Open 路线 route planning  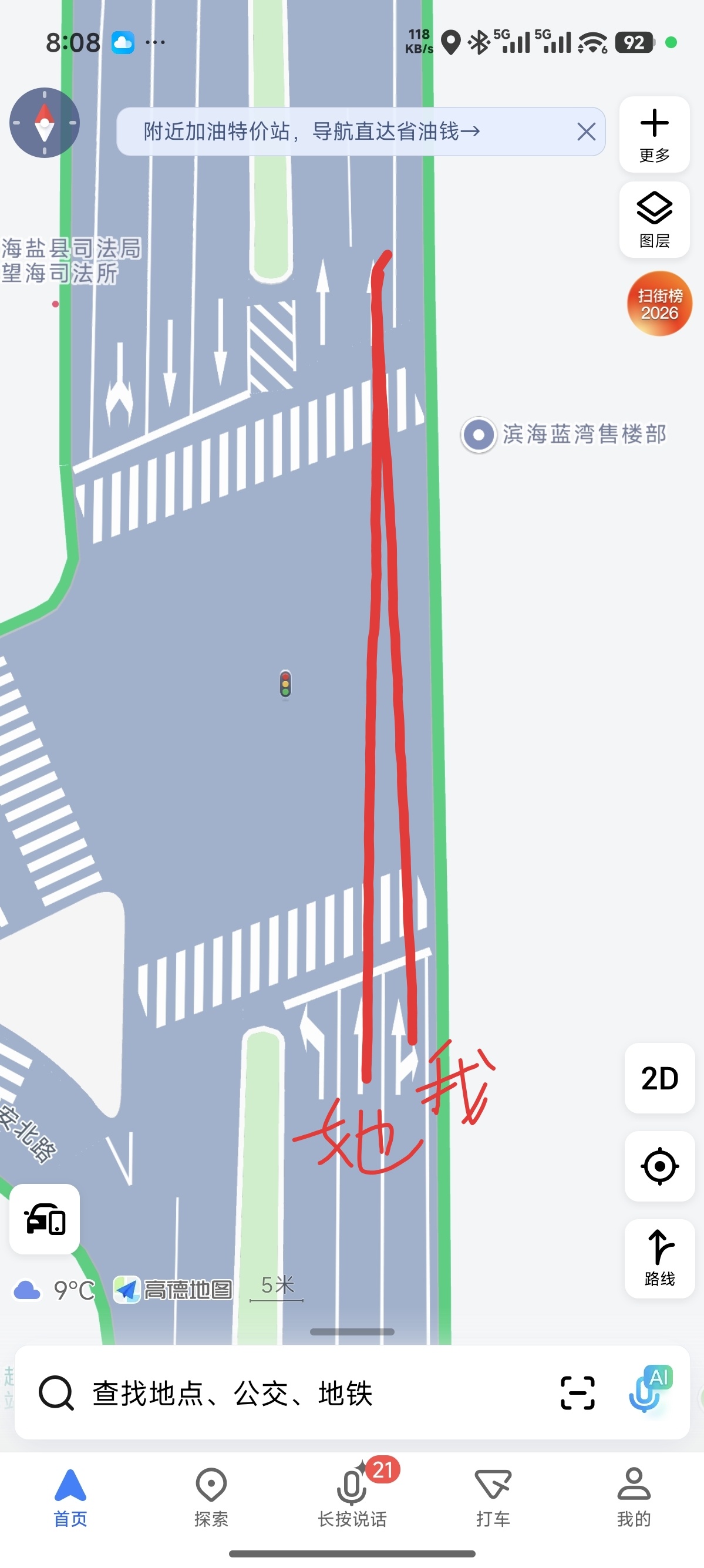(659, 1257)
